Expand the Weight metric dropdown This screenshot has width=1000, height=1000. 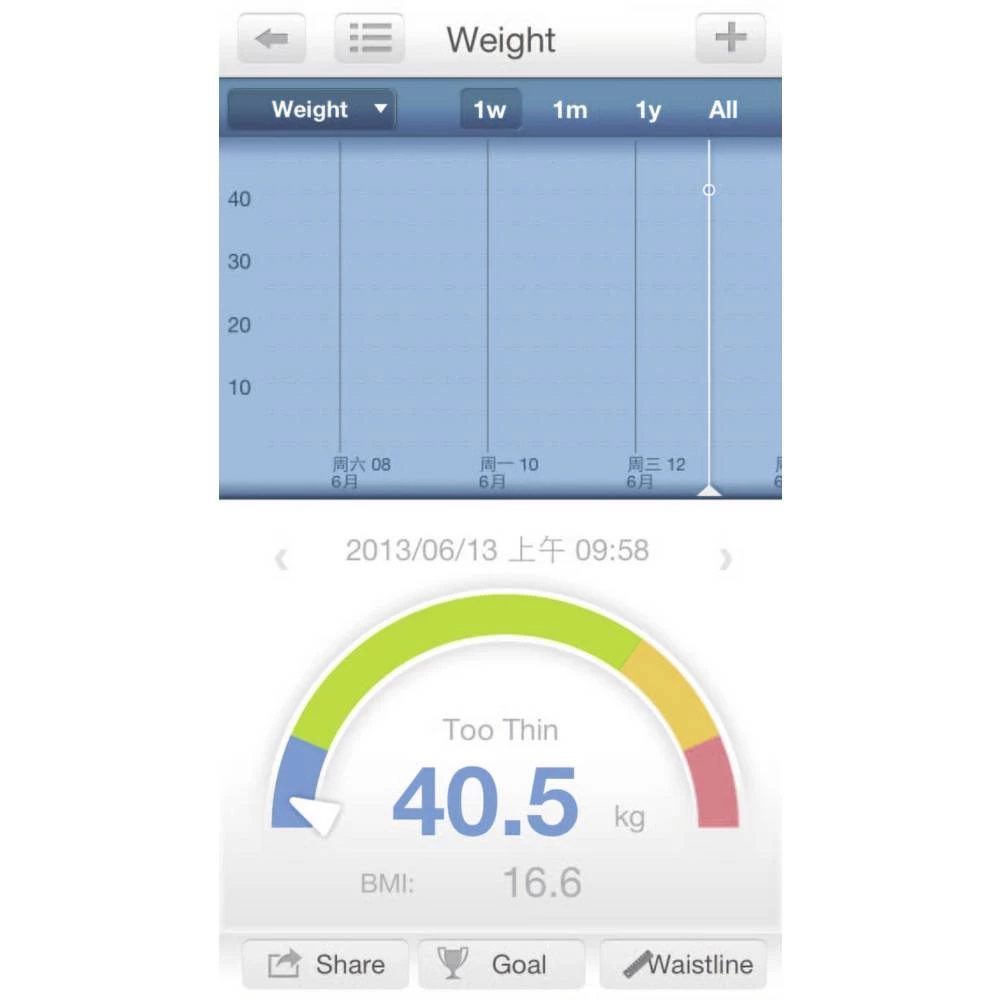click(311, 110)
